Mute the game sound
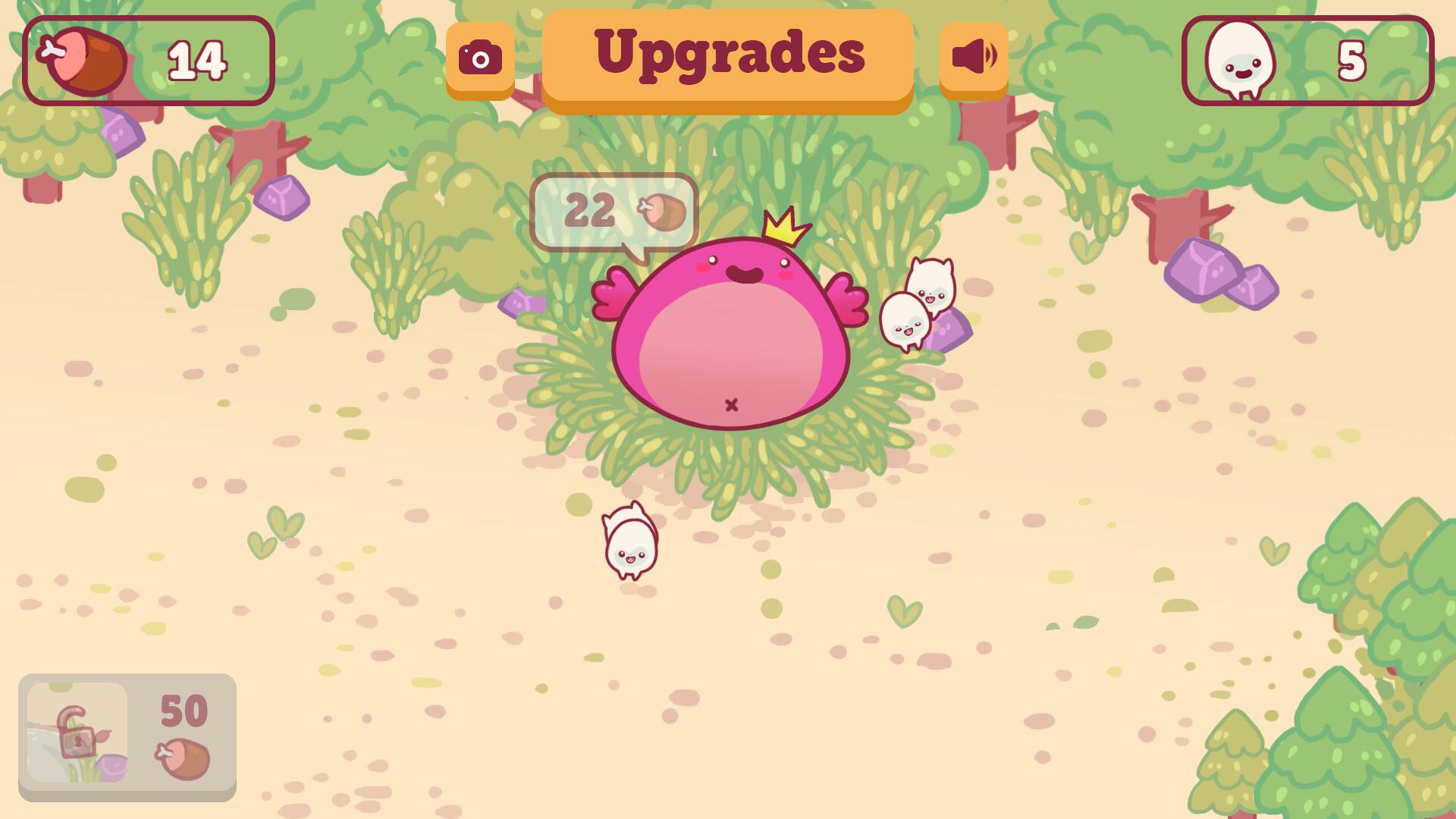Screen dimensions: 1456x819 (974, 58)
